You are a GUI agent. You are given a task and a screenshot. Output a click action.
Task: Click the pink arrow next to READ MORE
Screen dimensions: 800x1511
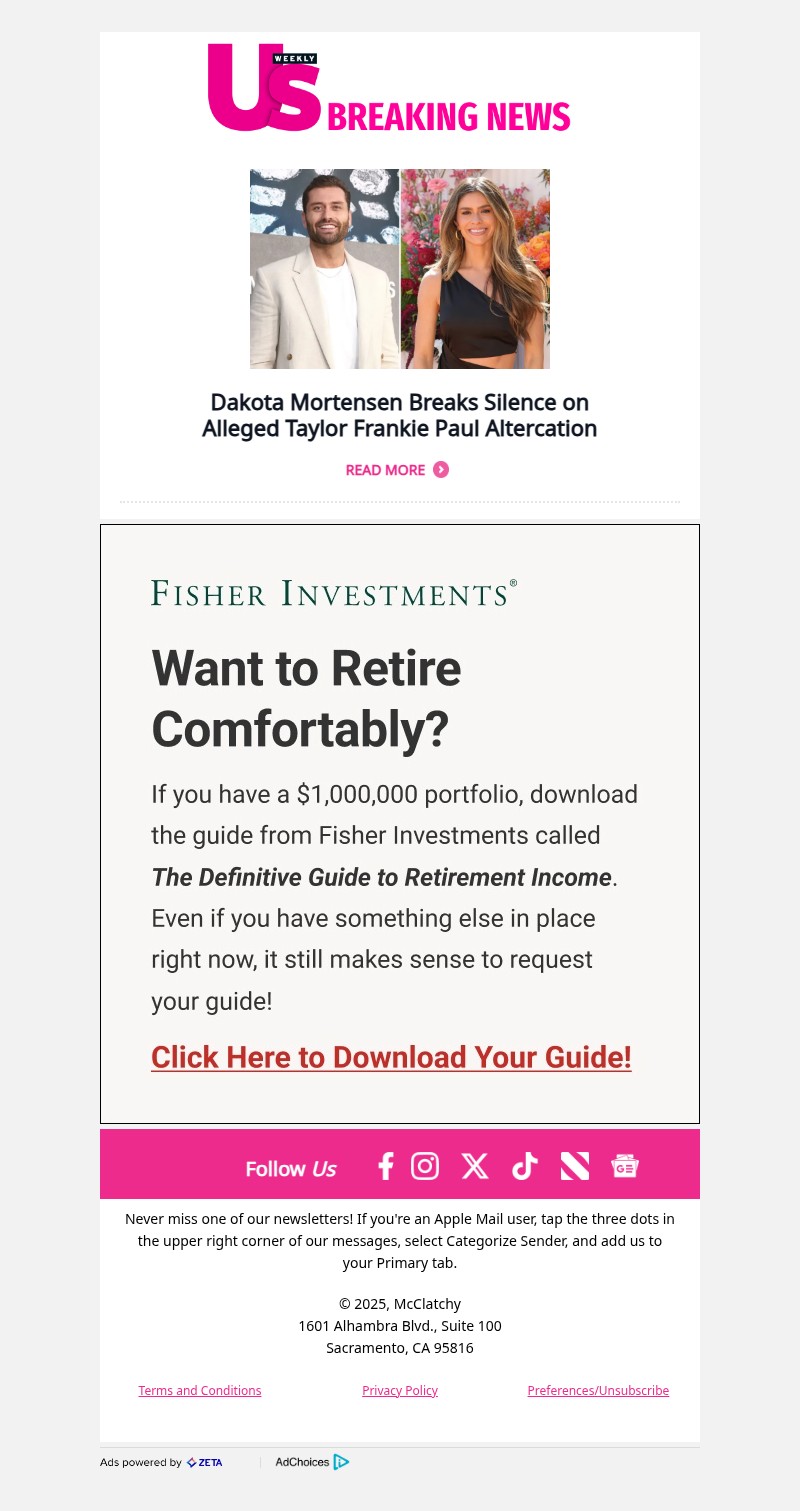click(439, 470)
